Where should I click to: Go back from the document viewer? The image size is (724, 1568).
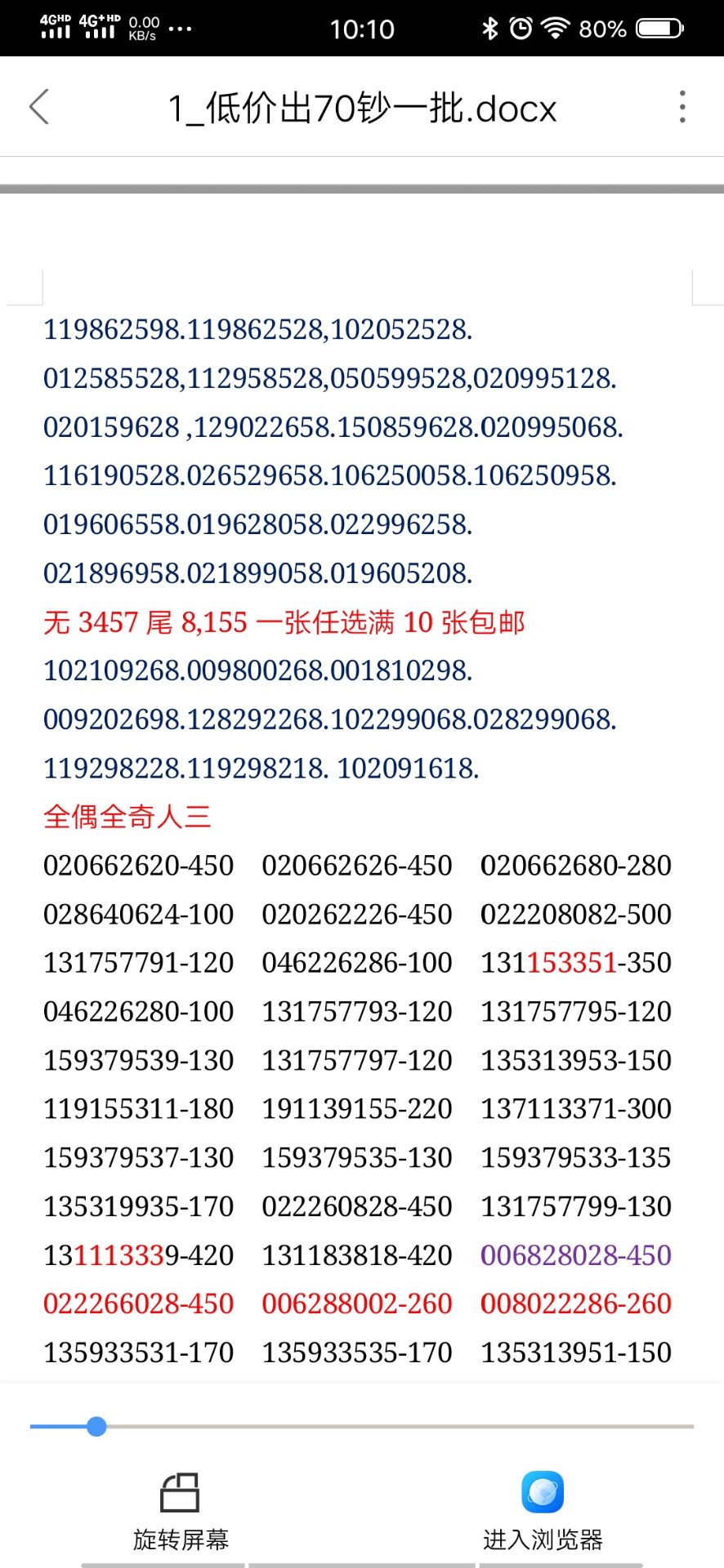pyautogui.click(x=39, y=107)
